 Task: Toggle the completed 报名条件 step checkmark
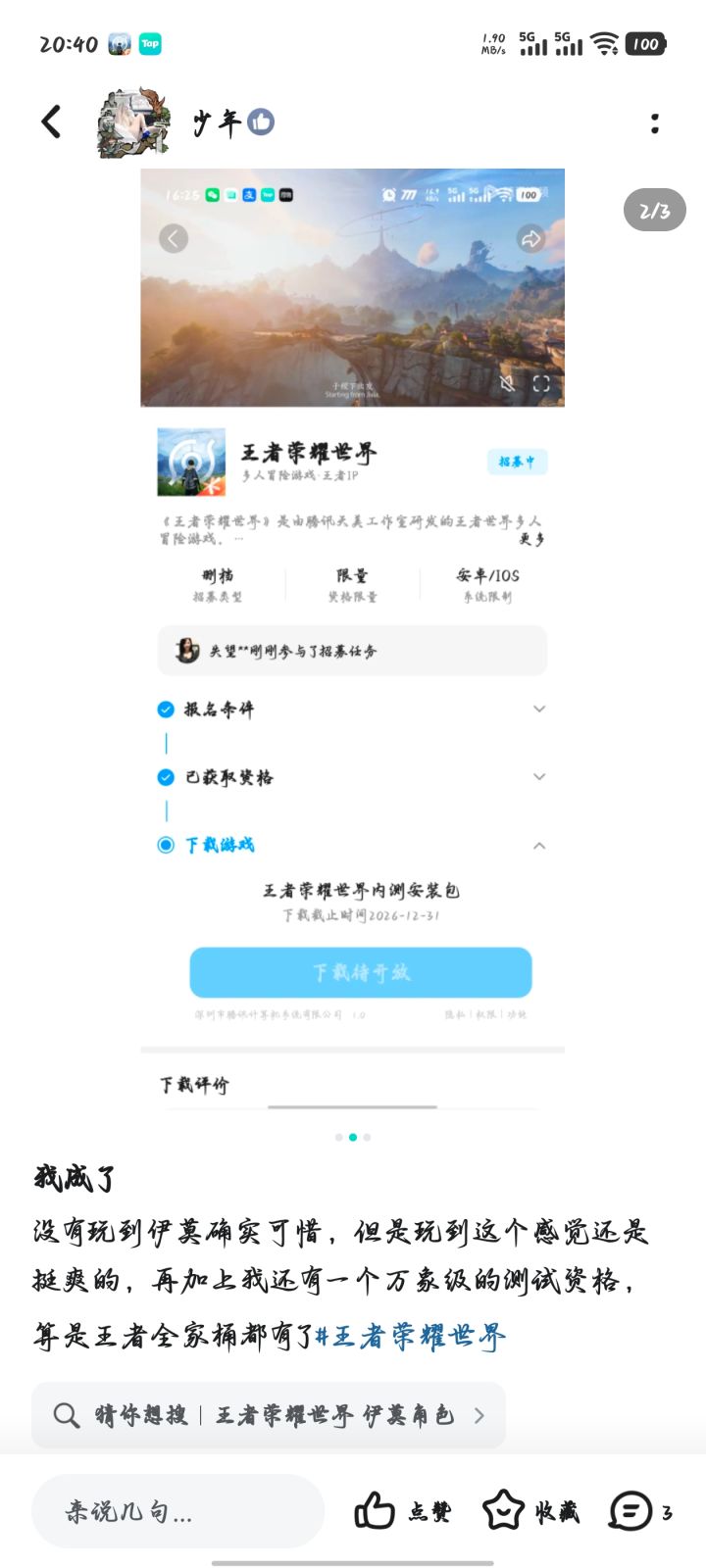click(166, 708)
